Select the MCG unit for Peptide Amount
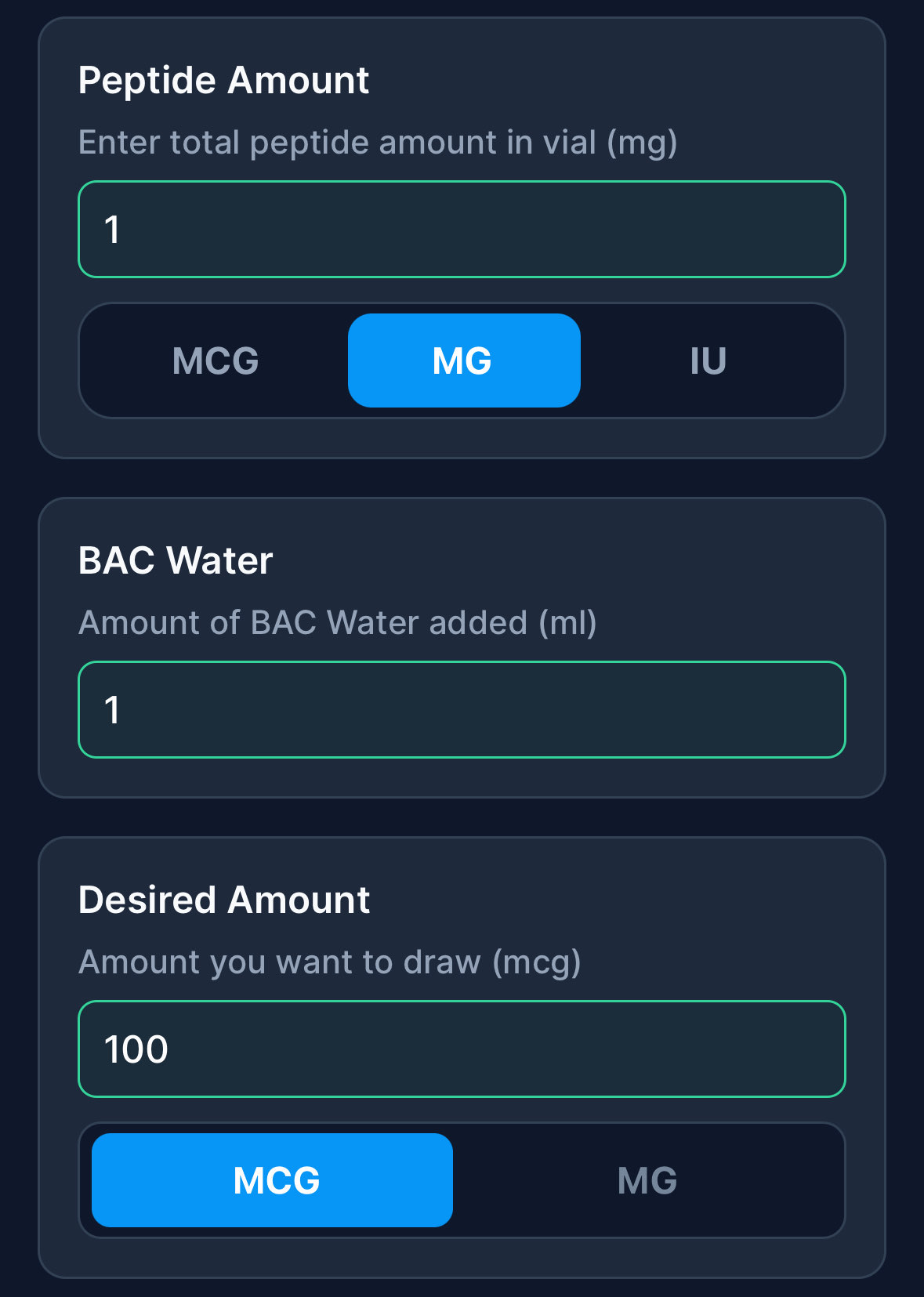This screenshot has width=924, height=1297. tap(216, 360)
